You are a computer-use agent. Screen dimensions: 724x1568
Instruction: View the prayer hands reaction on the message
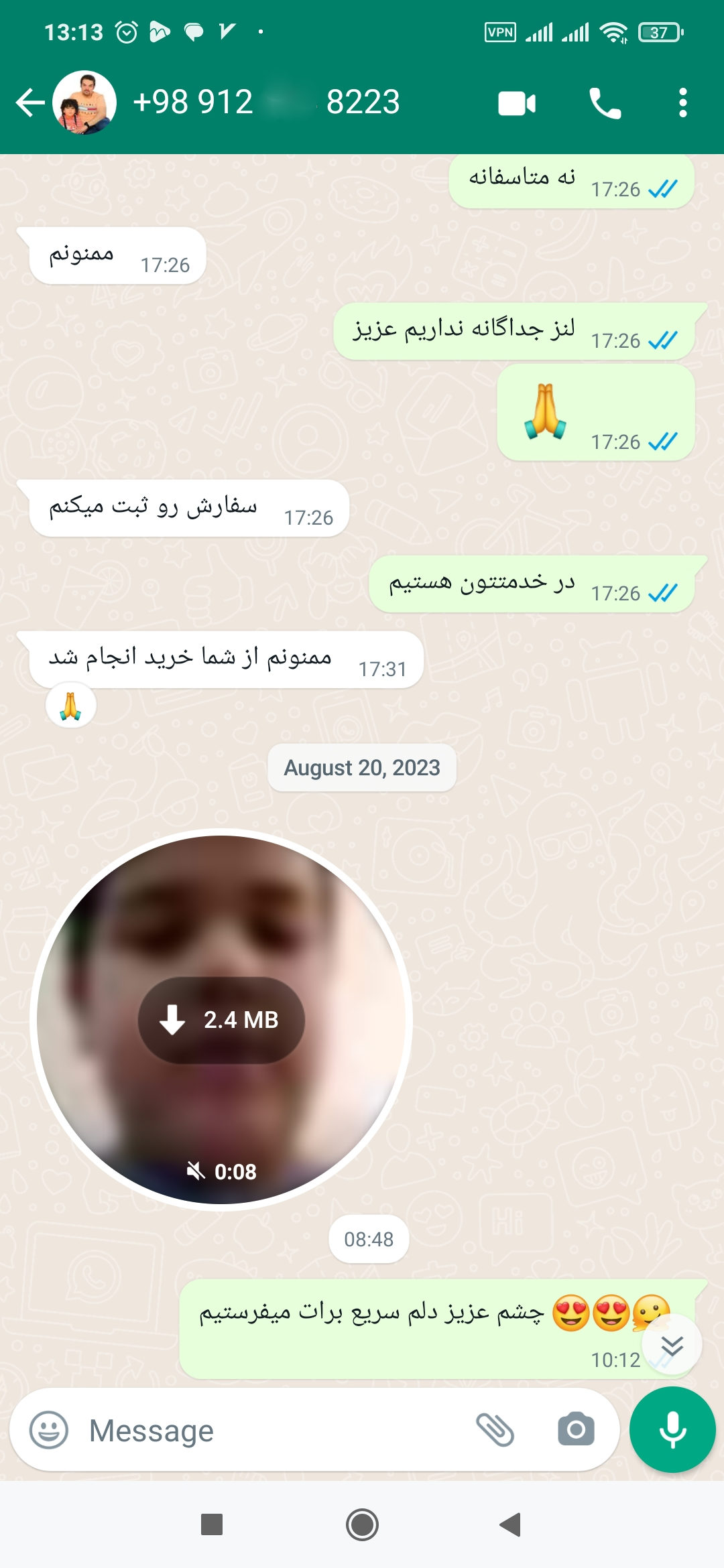point(70,706)
